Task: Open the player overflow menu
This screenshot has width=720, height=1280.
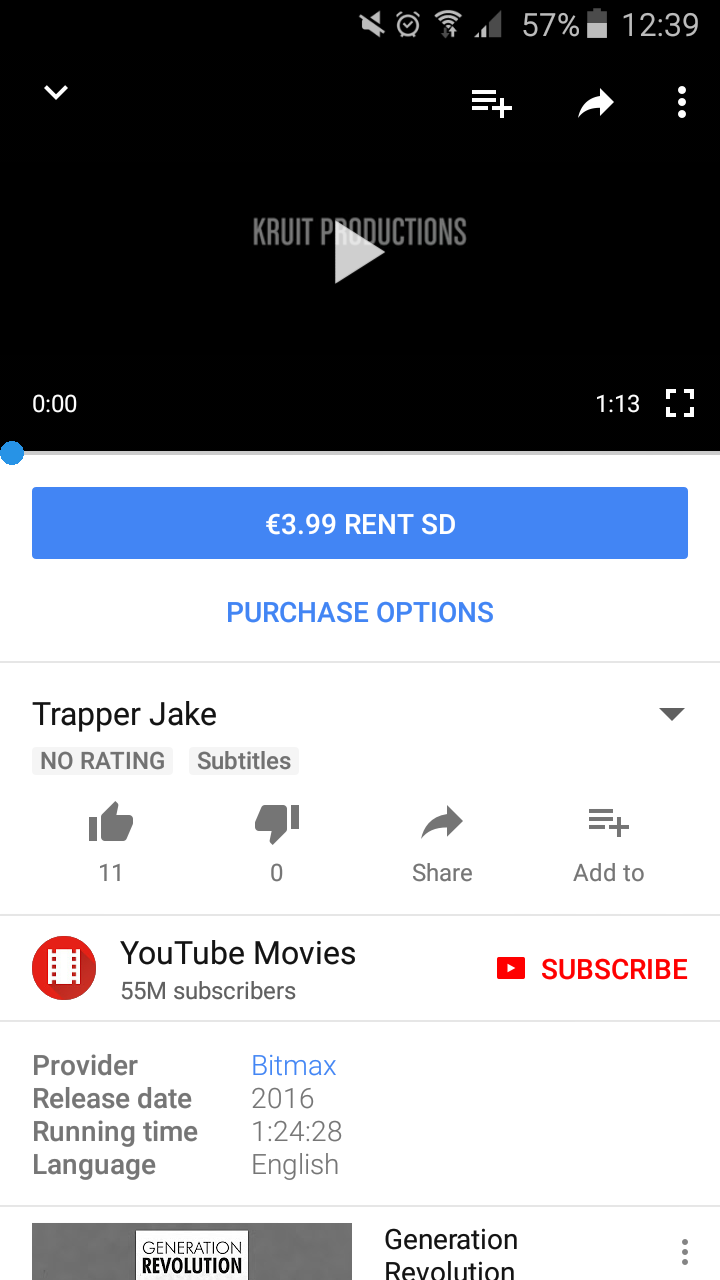Action: [682, 102]
